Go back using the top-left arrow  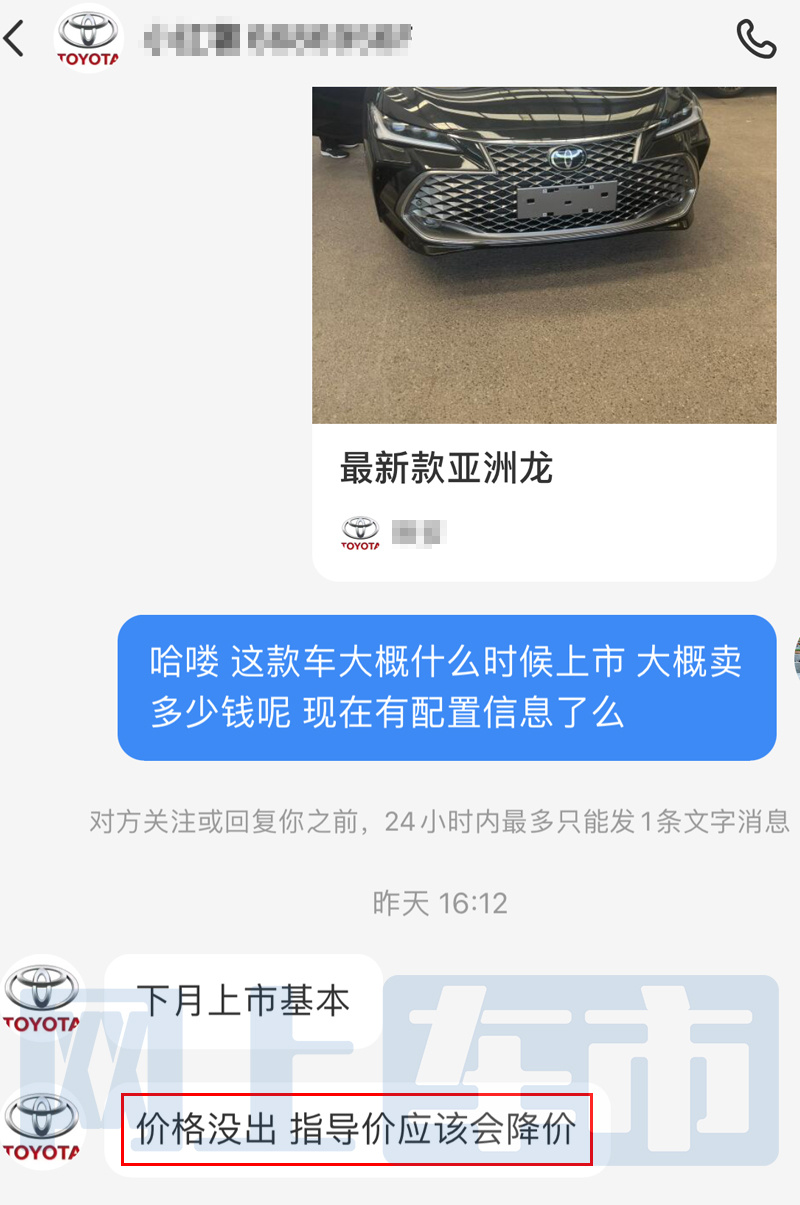click(14, 39)
